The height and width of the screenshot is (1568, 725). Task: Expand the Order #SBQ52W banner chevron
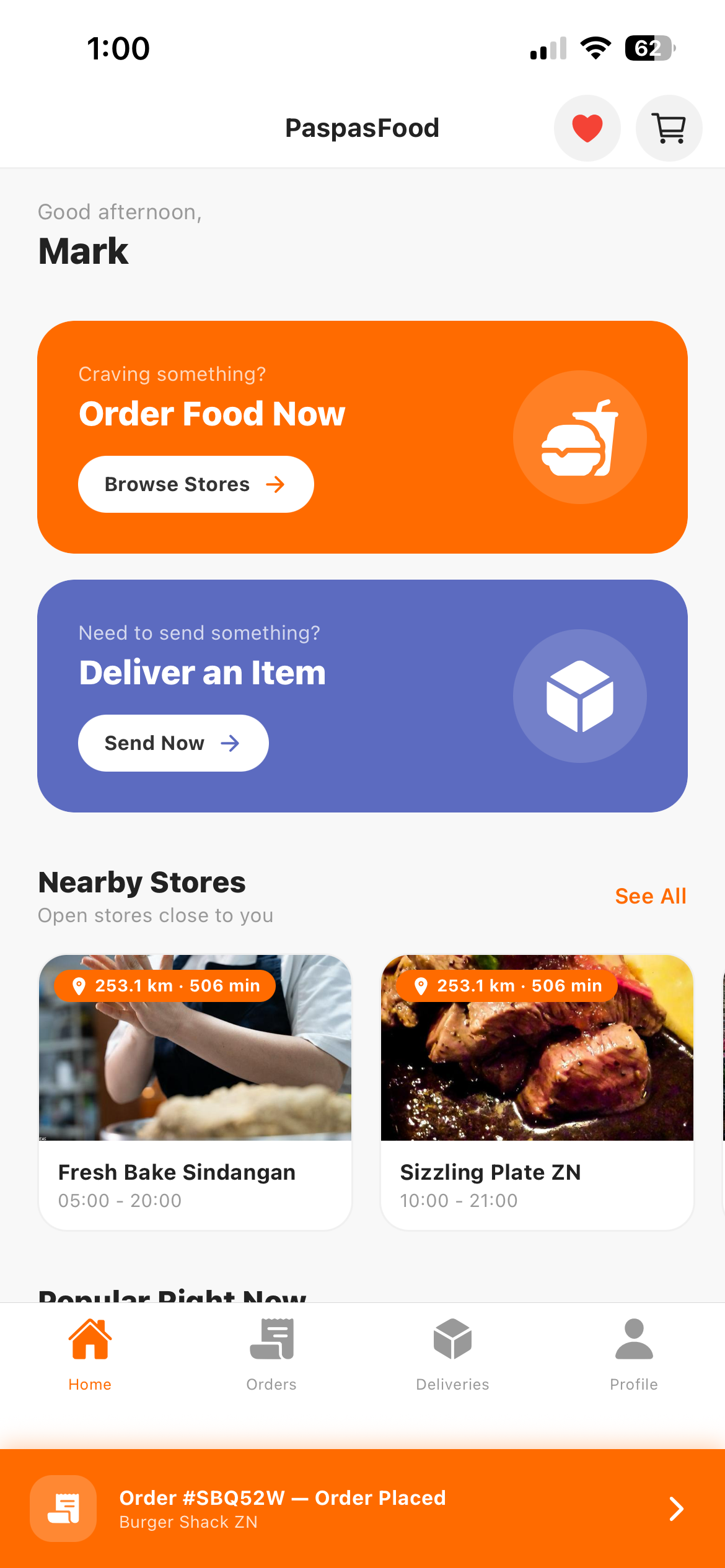pos(676,1509)
